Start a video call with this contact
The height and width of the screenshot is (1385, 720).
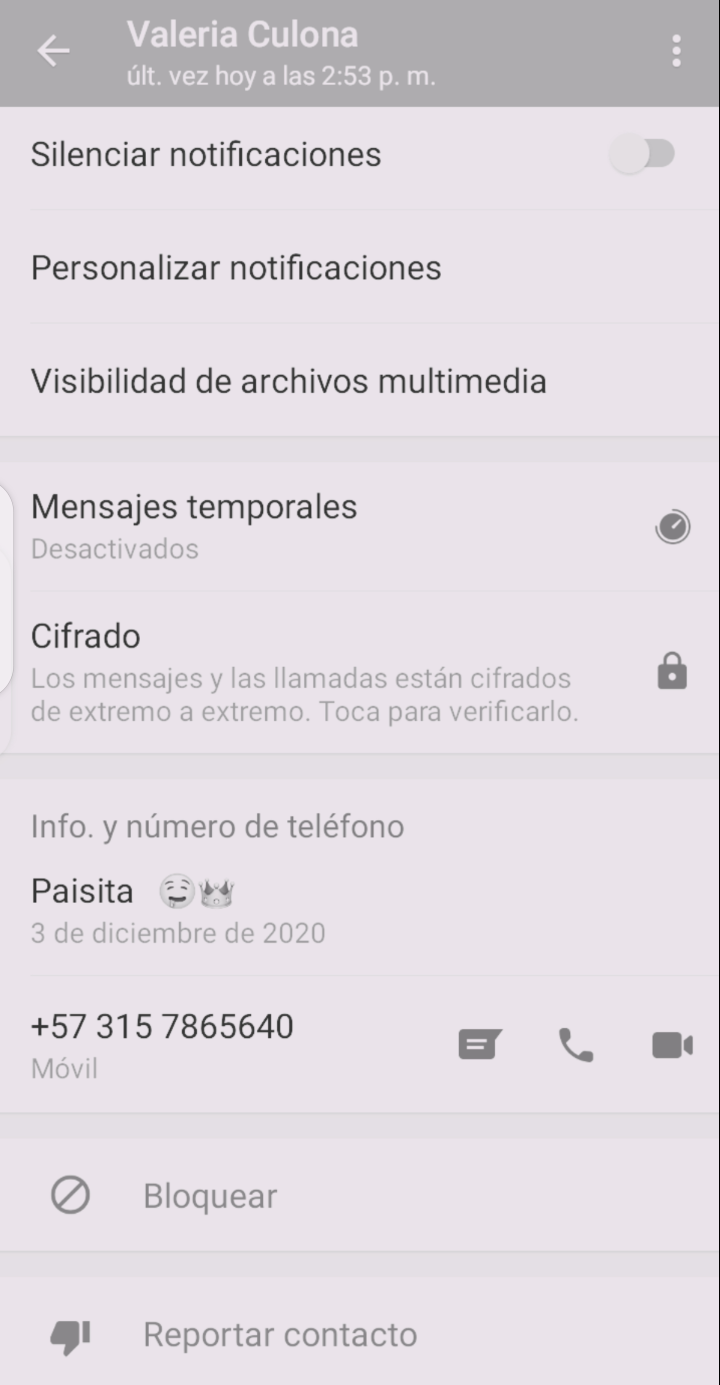pyautogui.click(x=672, y=1045)
